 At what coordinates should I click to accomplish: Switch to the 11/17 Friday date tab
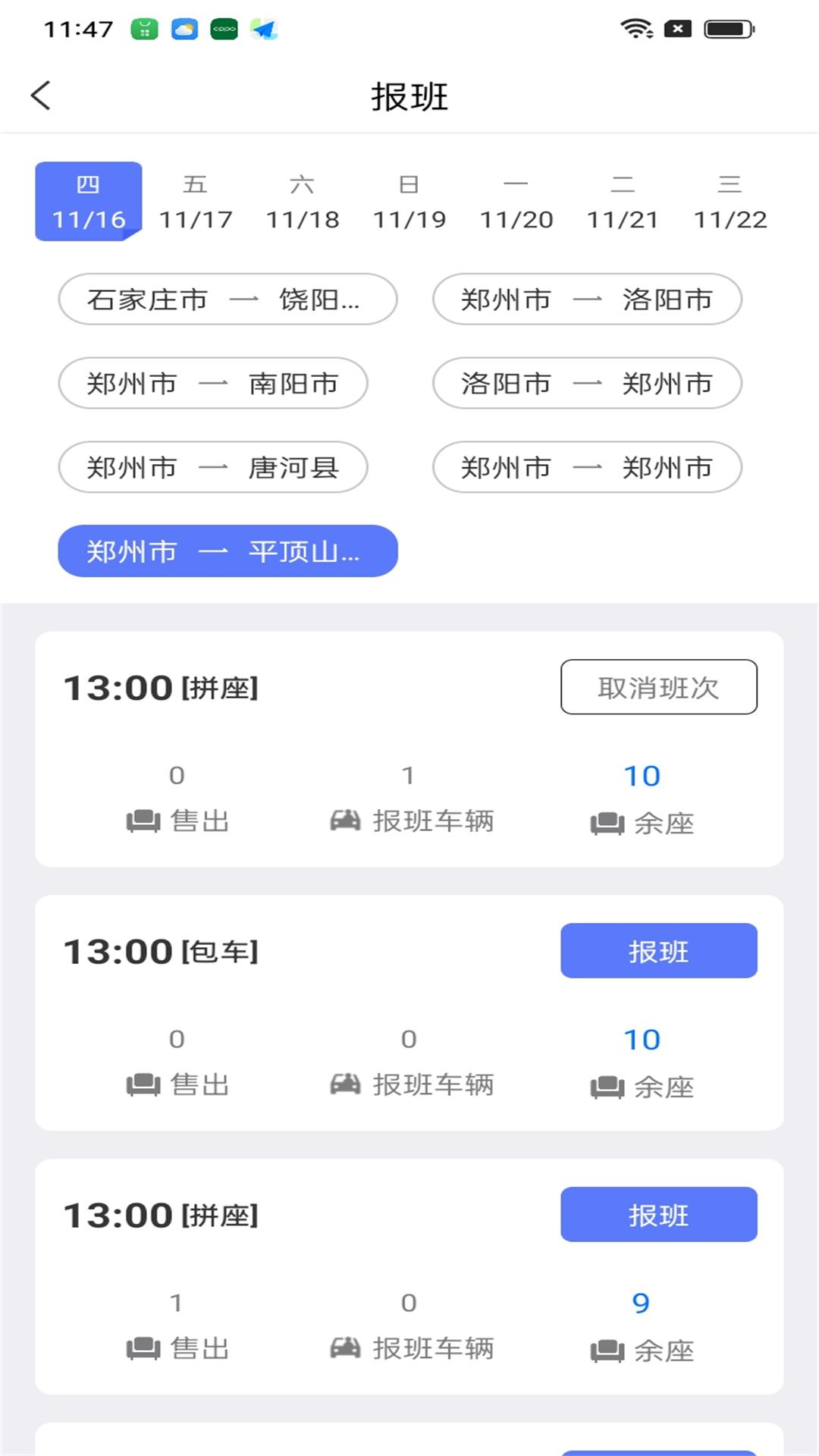196,201
